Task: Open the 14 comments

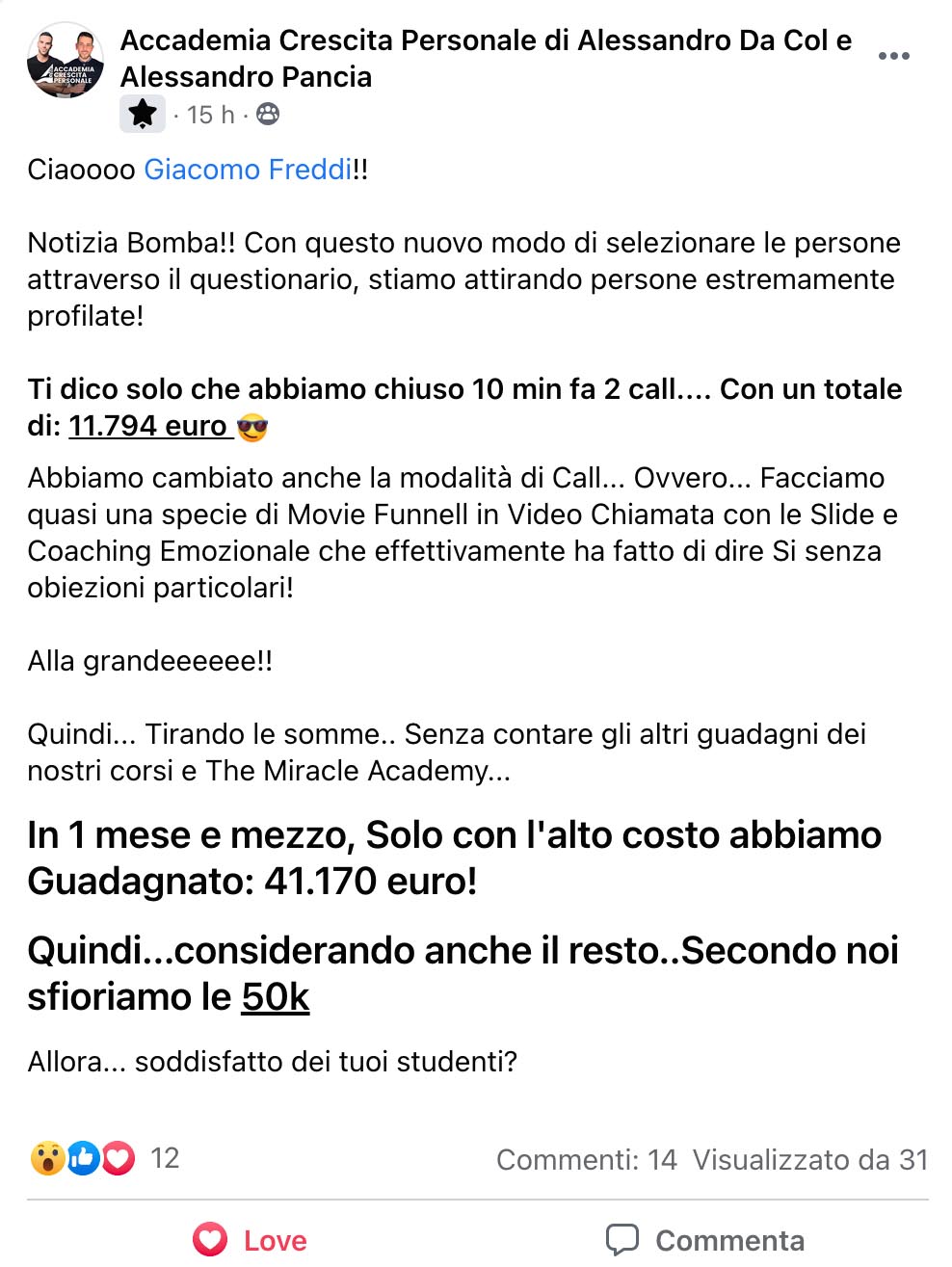Action: [586, 1159]
